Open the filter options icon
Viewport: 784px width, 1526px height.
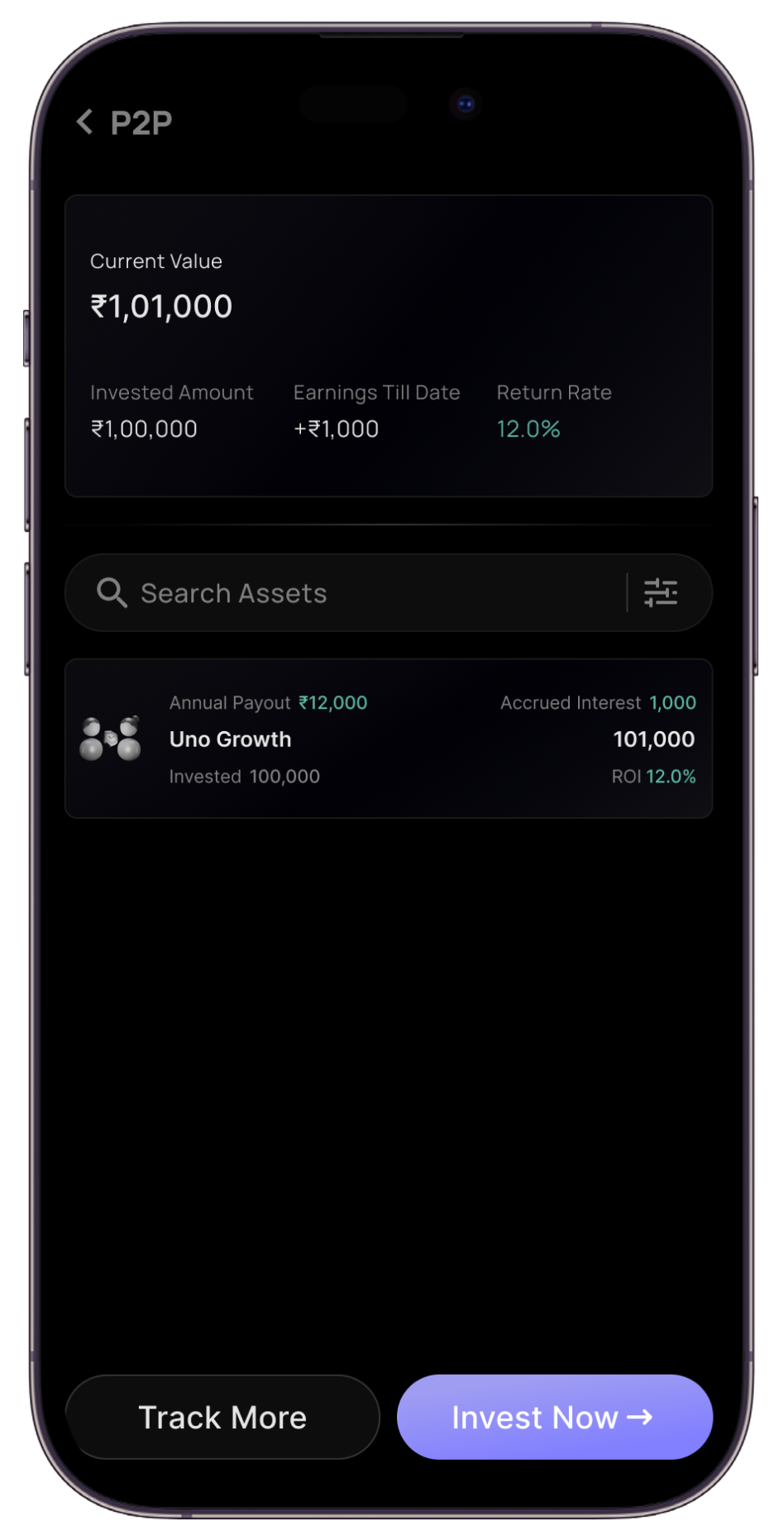pos(661,593)
